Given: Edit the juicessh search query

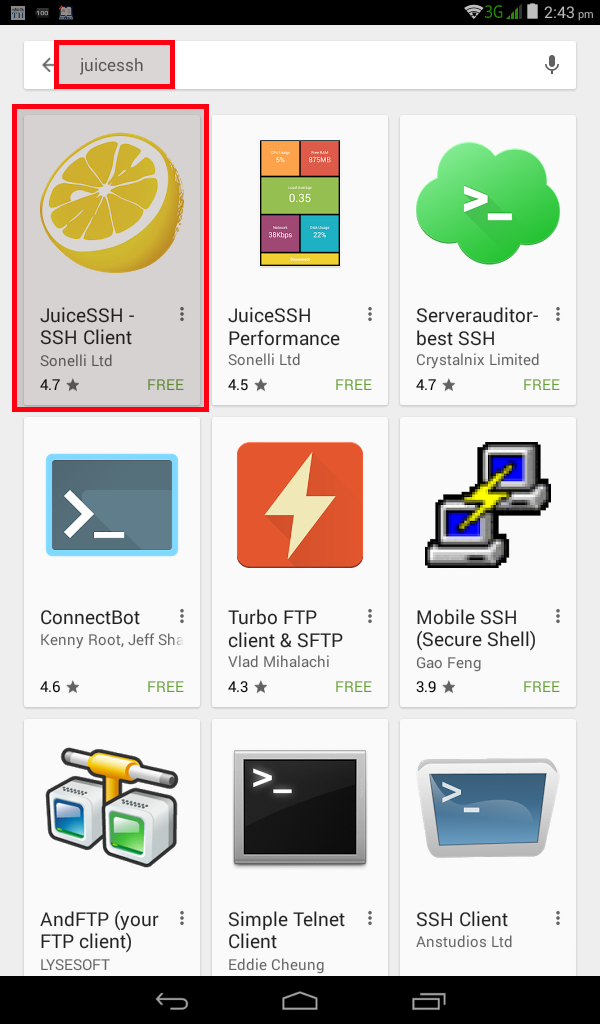Looking at the screenshot, I should [x=111, y=65].
